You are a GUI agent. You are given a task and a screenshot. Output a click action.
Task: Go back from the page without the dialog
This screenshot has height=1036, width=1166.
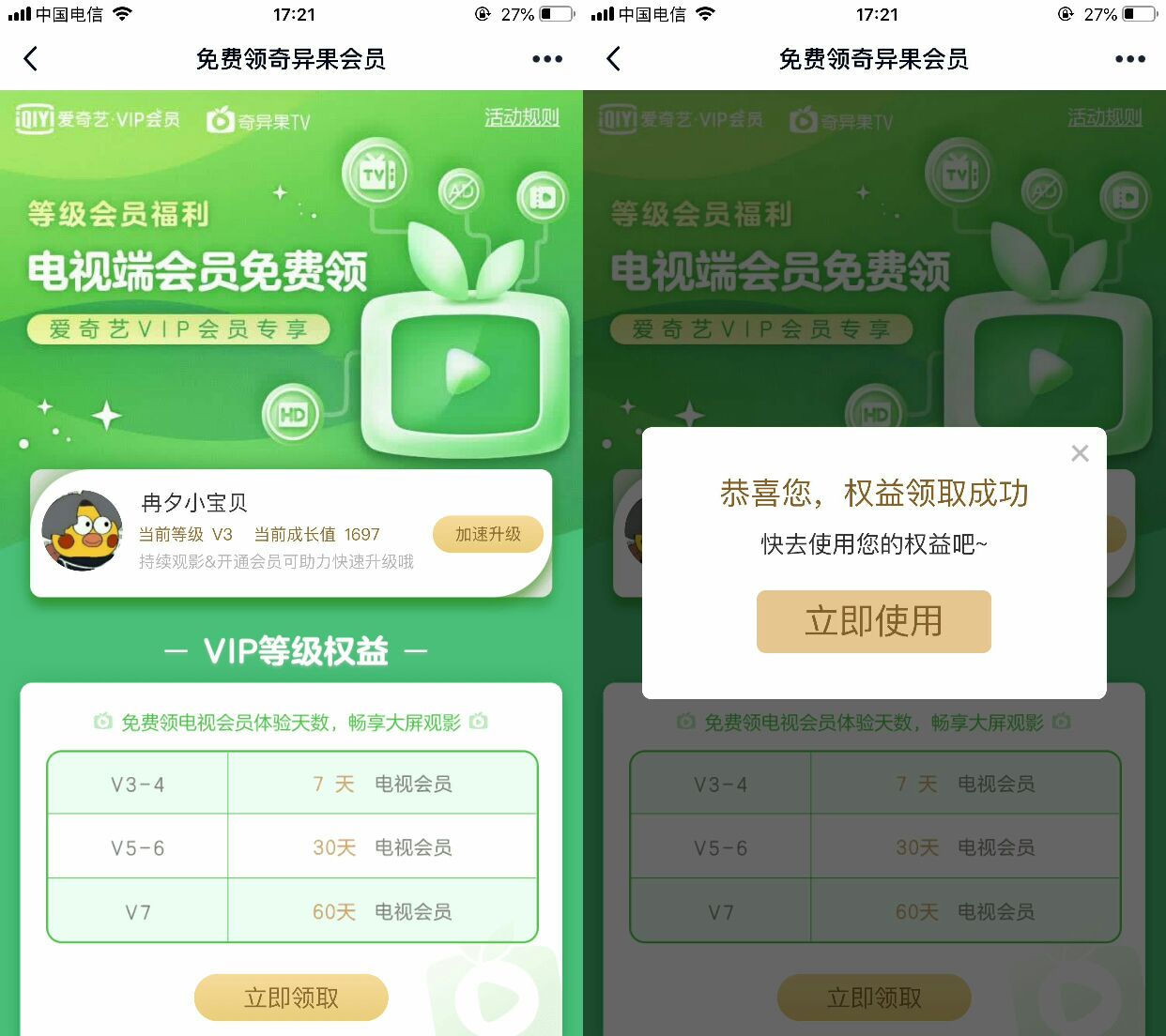click(31, 59)
